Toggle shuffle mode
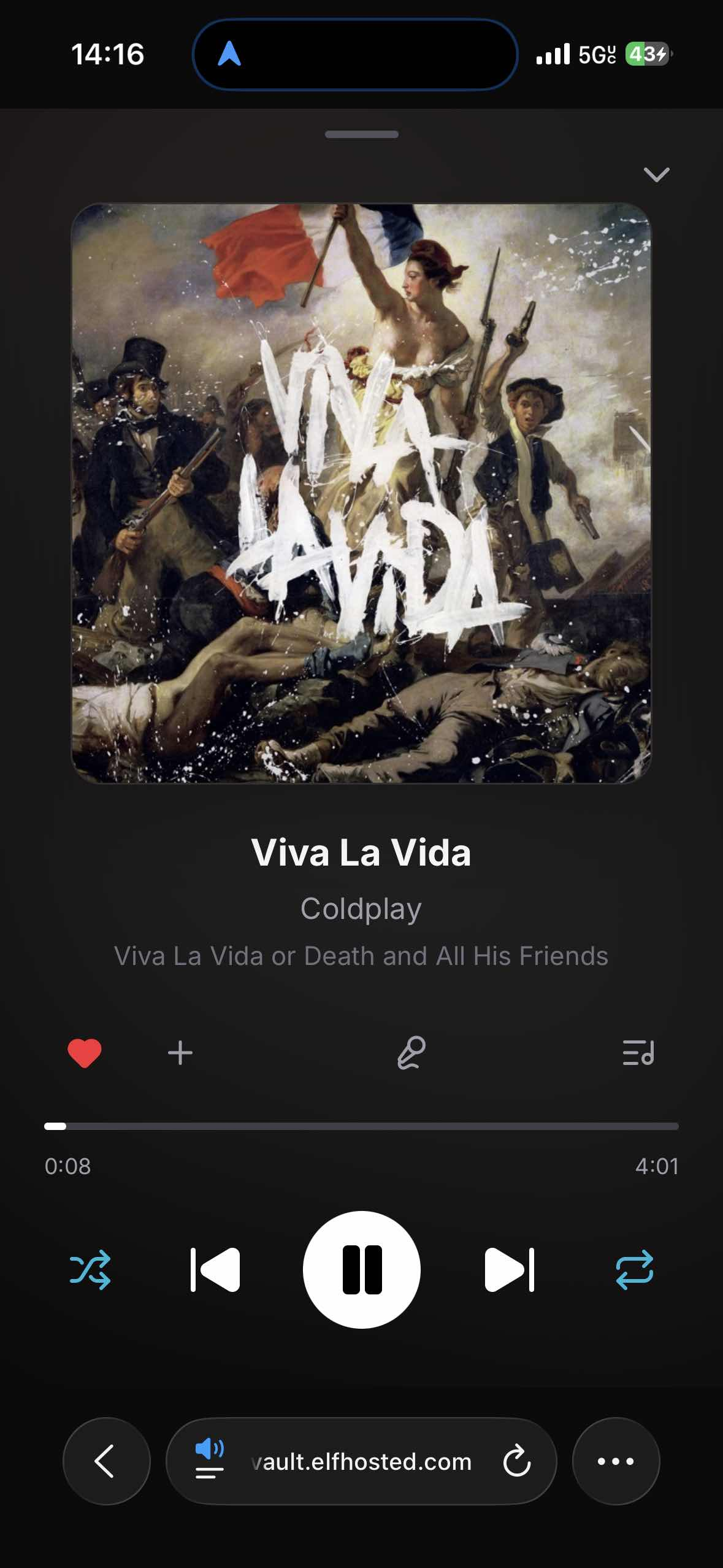 coord(90,1270)
